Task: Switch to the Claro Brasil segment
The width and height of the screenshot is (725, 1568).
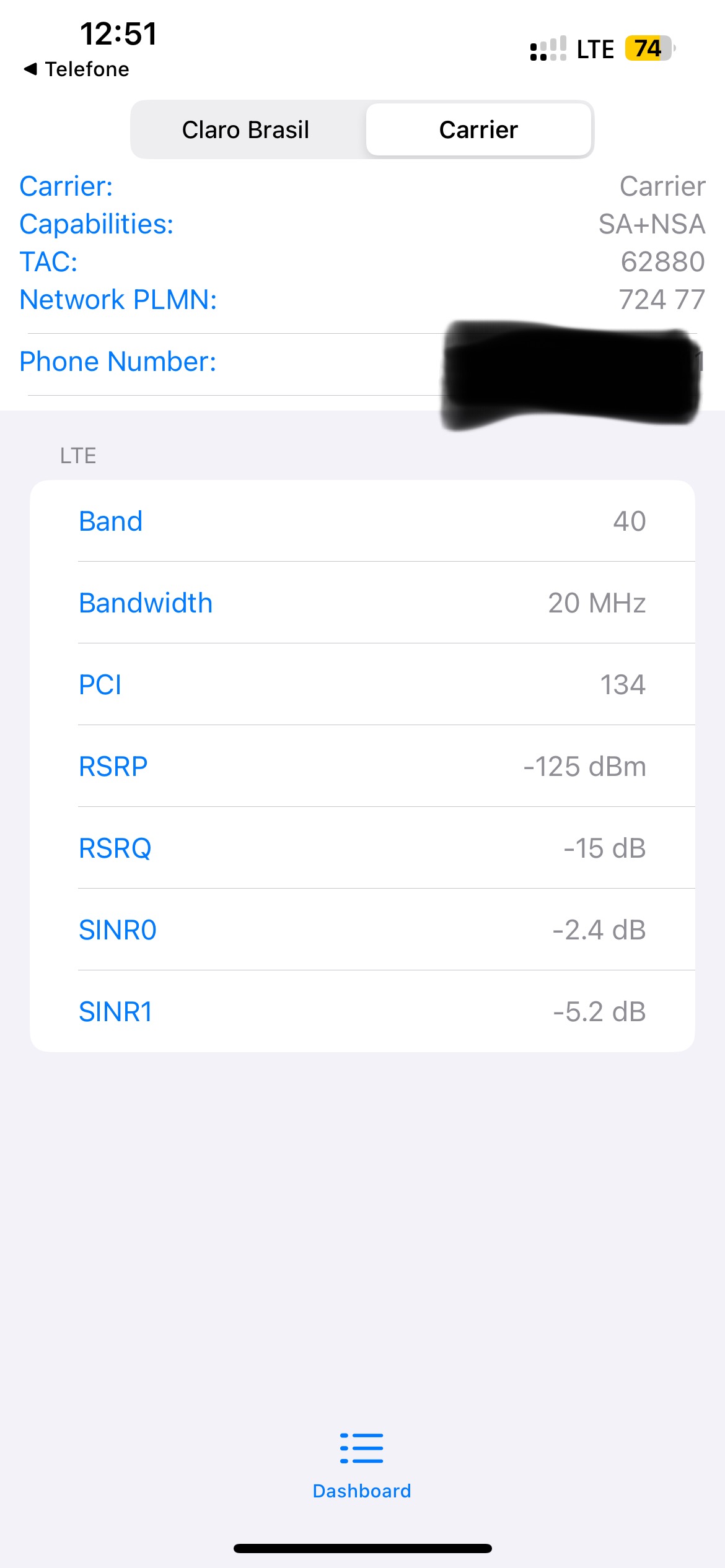Action: [246, 130]
